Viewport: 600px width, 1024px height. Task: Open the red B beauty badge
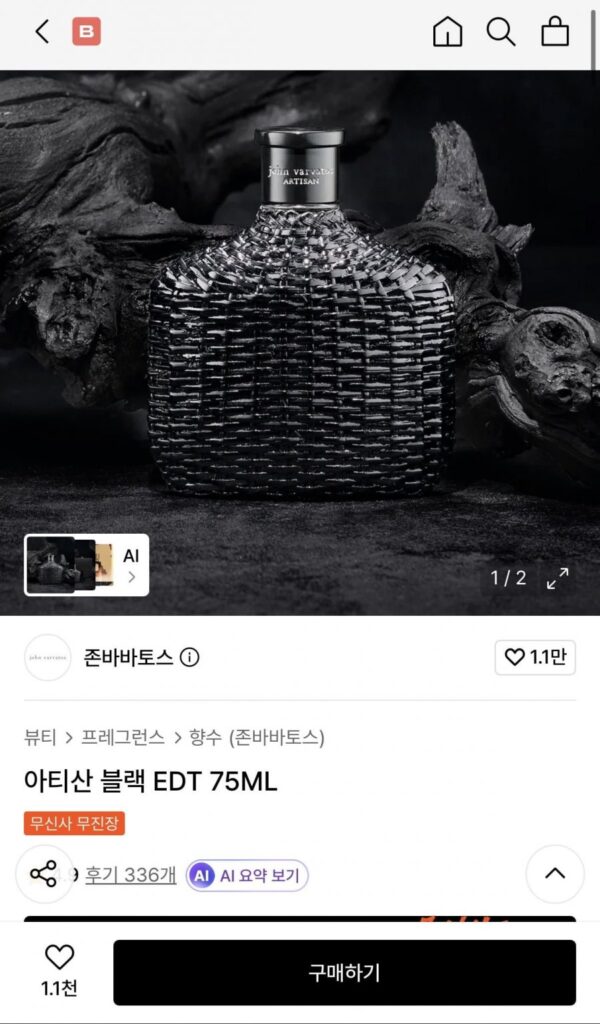tap(86, 31)
